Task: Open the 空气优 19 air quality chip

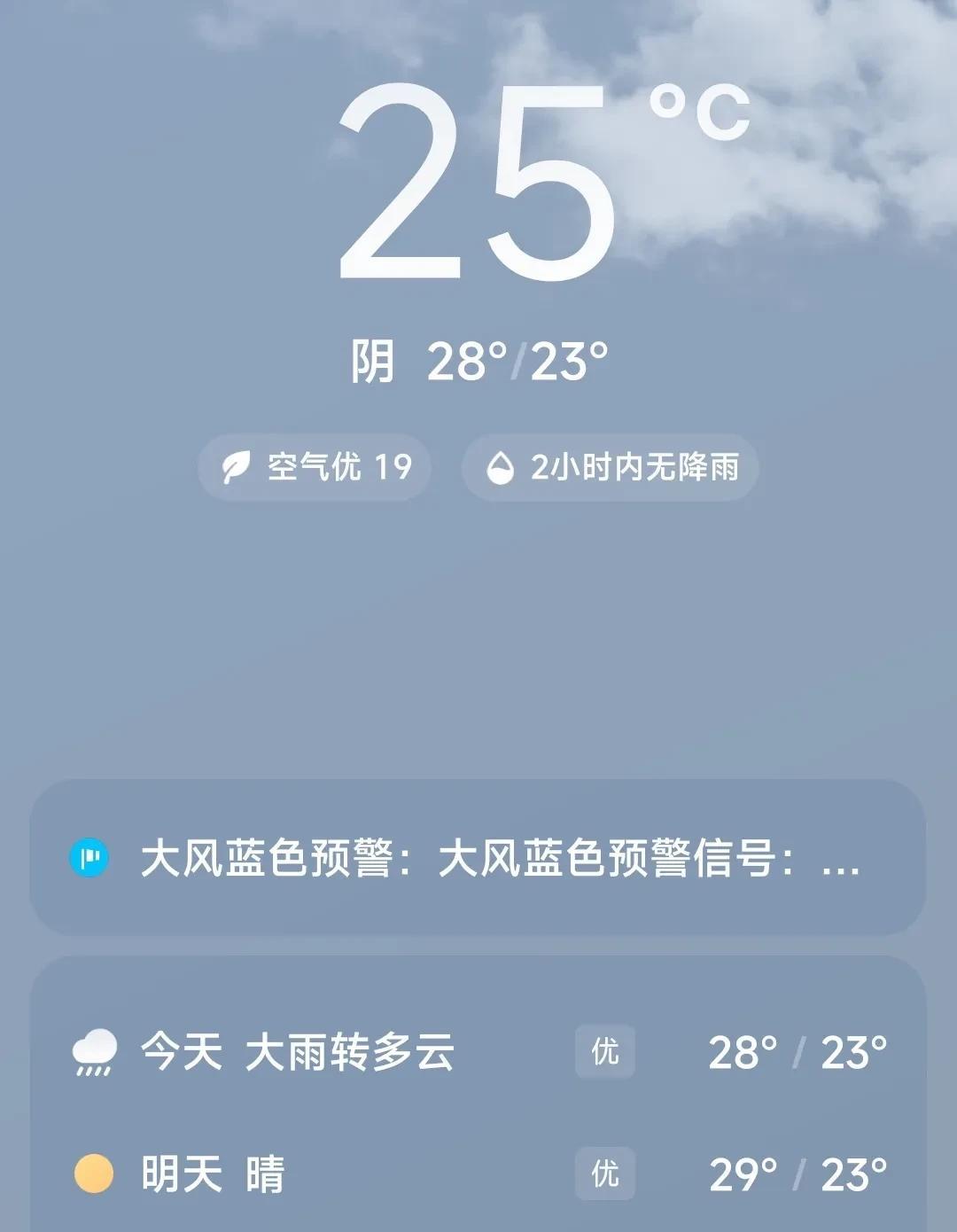Action: [315, 468]
